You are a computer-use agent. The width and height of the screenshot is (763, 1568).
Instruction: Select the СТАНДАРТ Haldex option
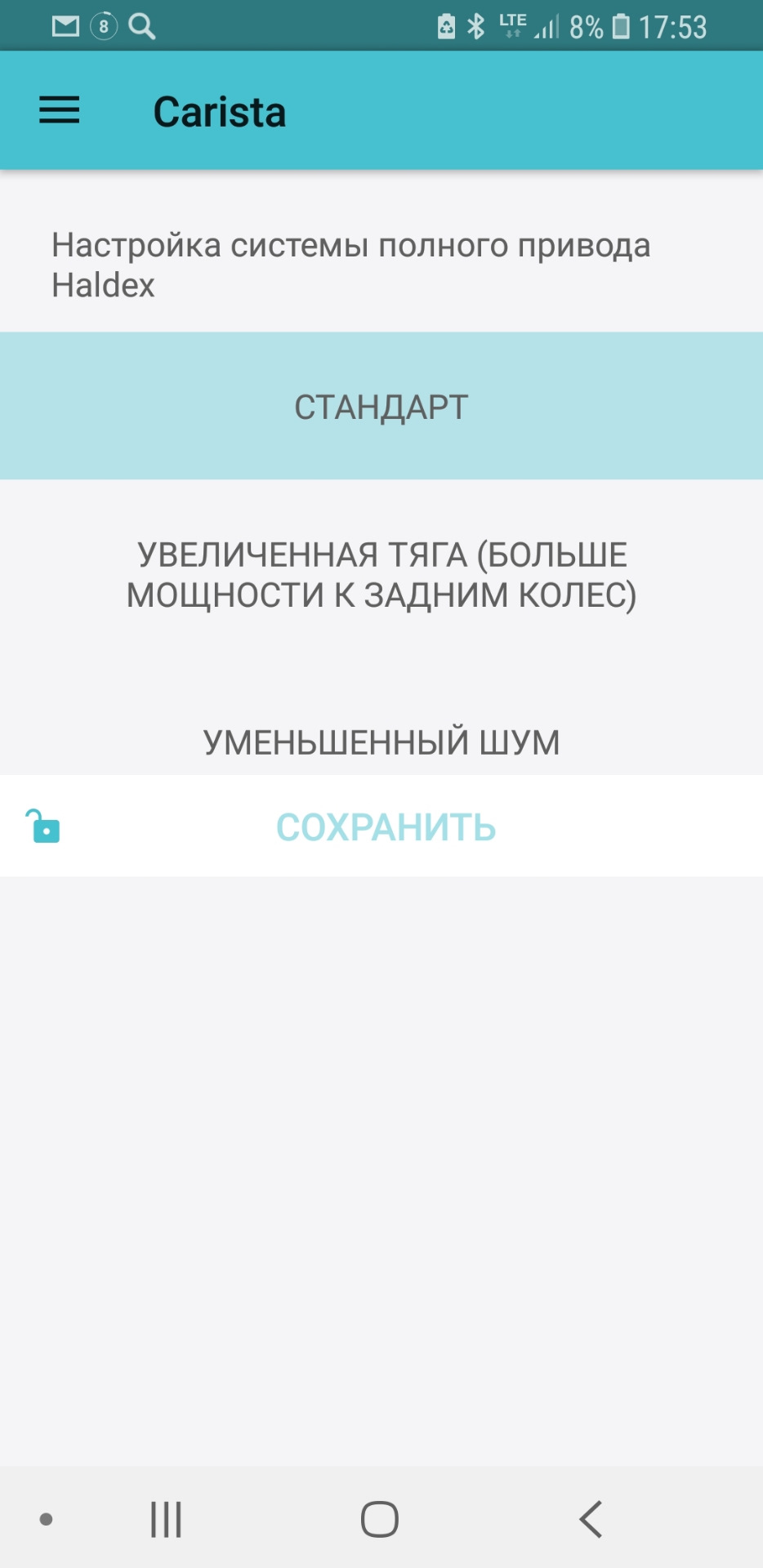click(381, 406)
